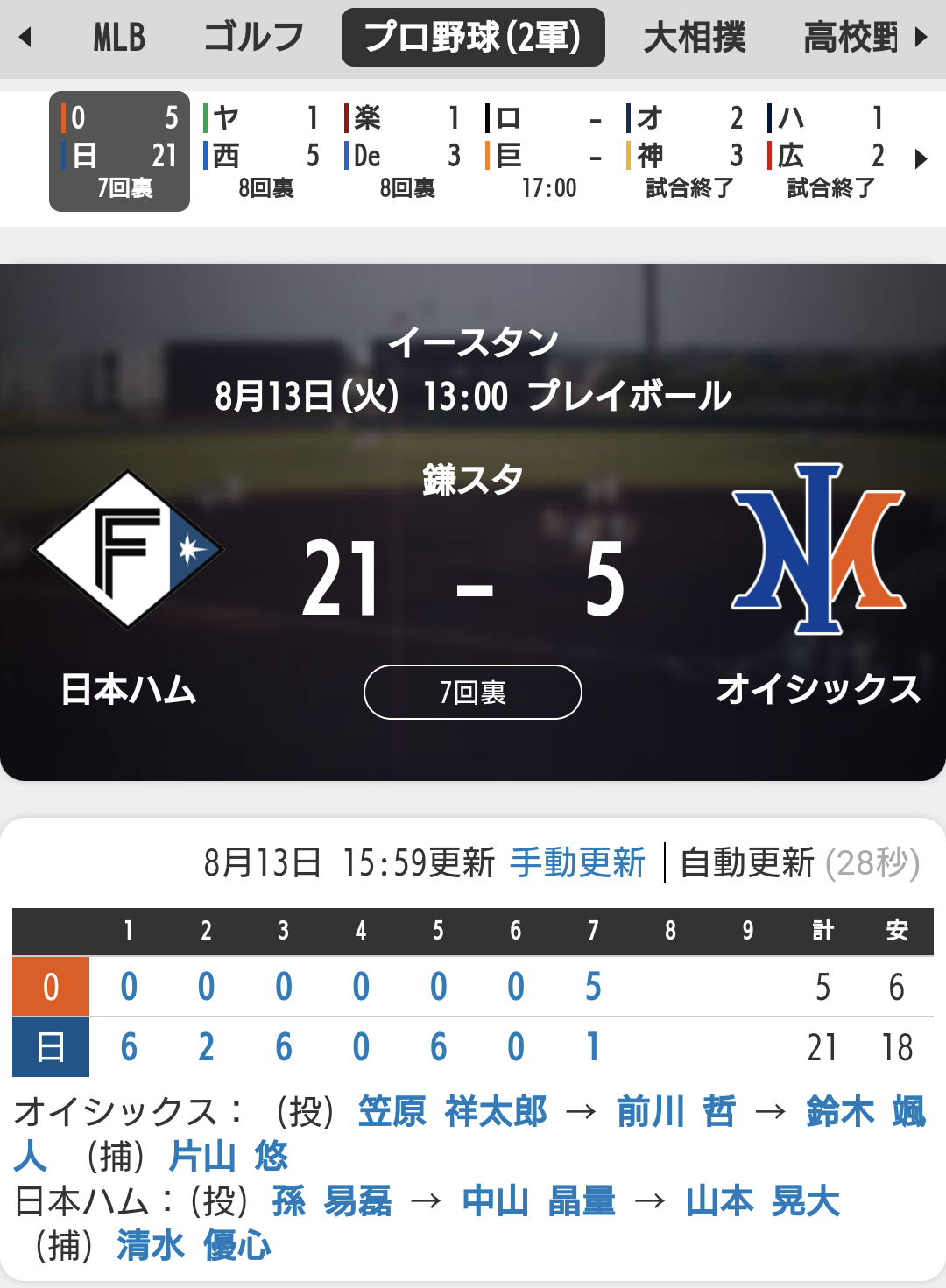The height and width of the screenshot is (1288, 946).
Task: View pitcher 笠原 祥太郎's profile
Action: (x=452, y=1112)
